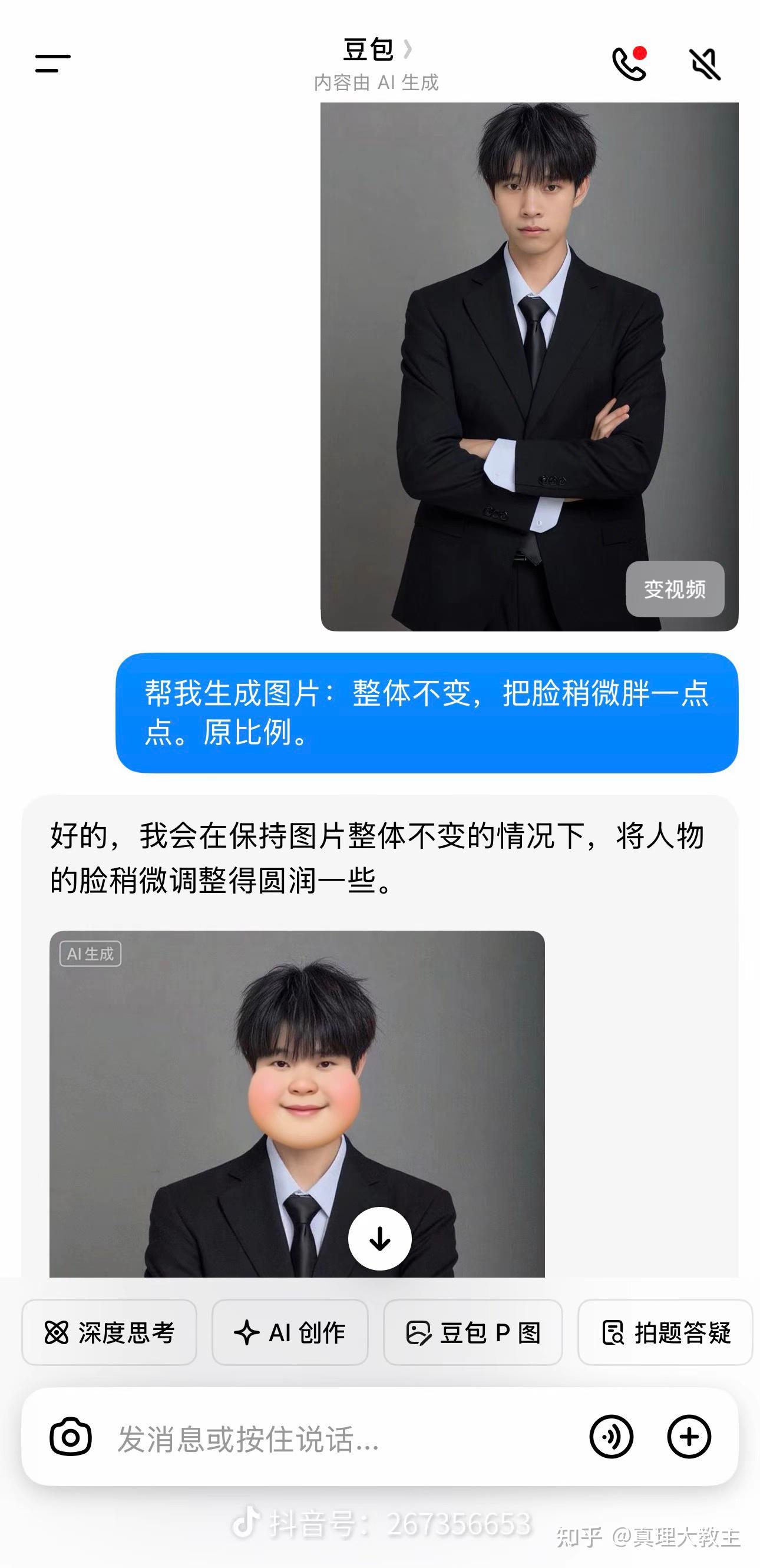Image resolution: width=760 pixels, height=1568 pixels.
Task: Select the AI 创作 chip
Action: (290, 1332)
